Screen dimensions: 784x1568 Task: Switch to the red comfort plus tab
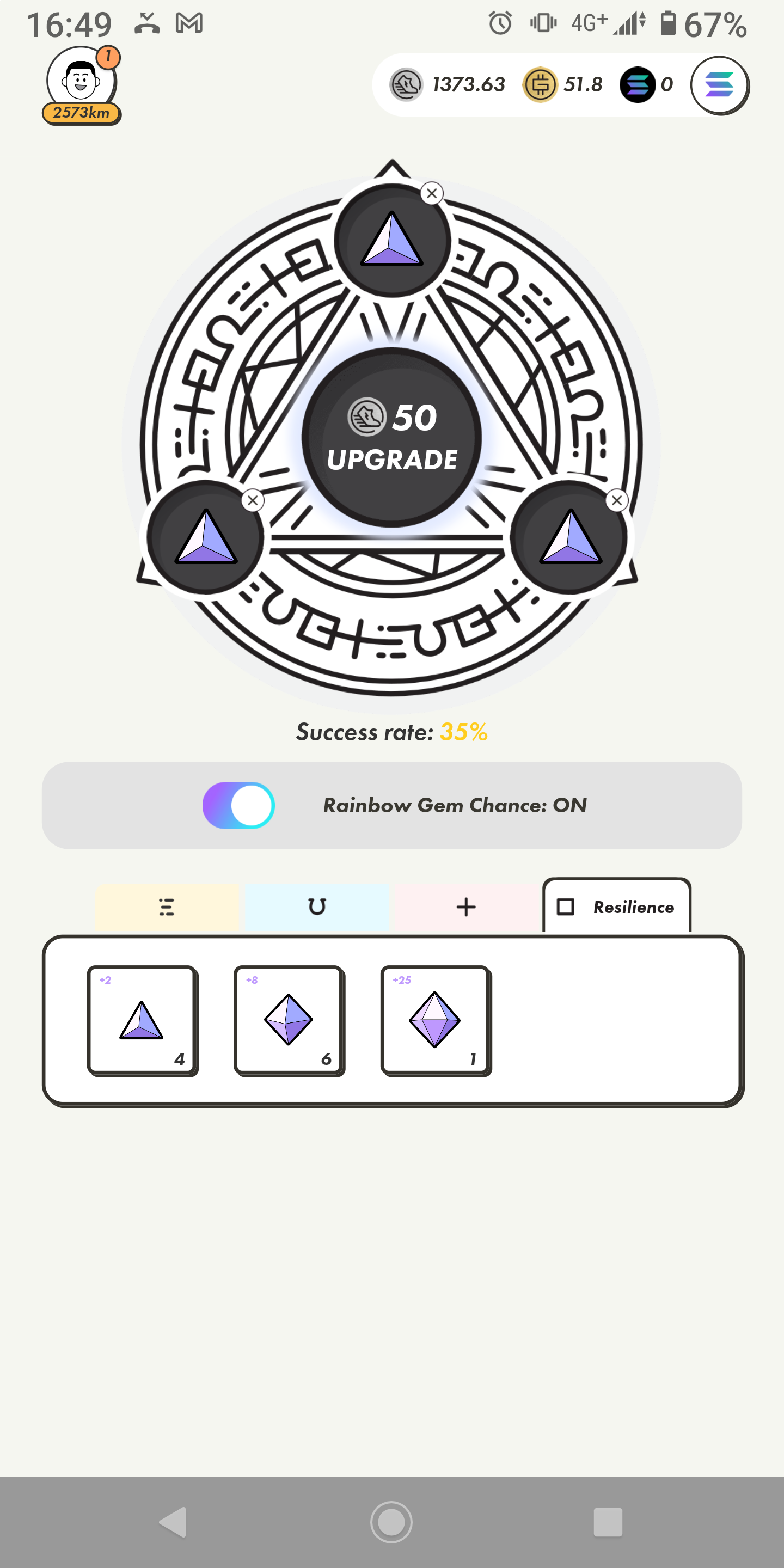[x=466, y=907]
